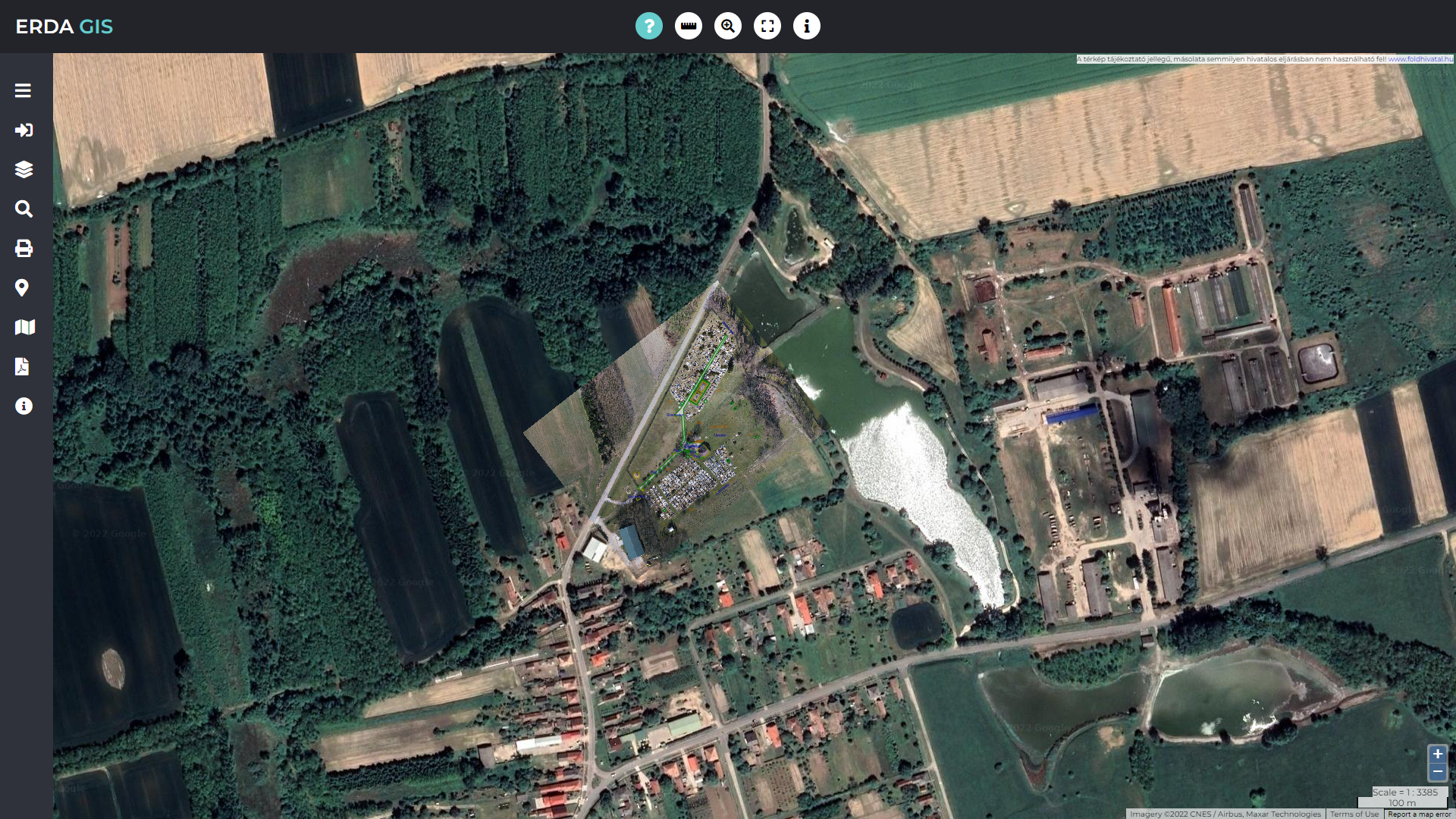Screen dimensions: 1456x819
Task: Toggle full screen map view
Action: pyautogui.click(x=767, y=26)
